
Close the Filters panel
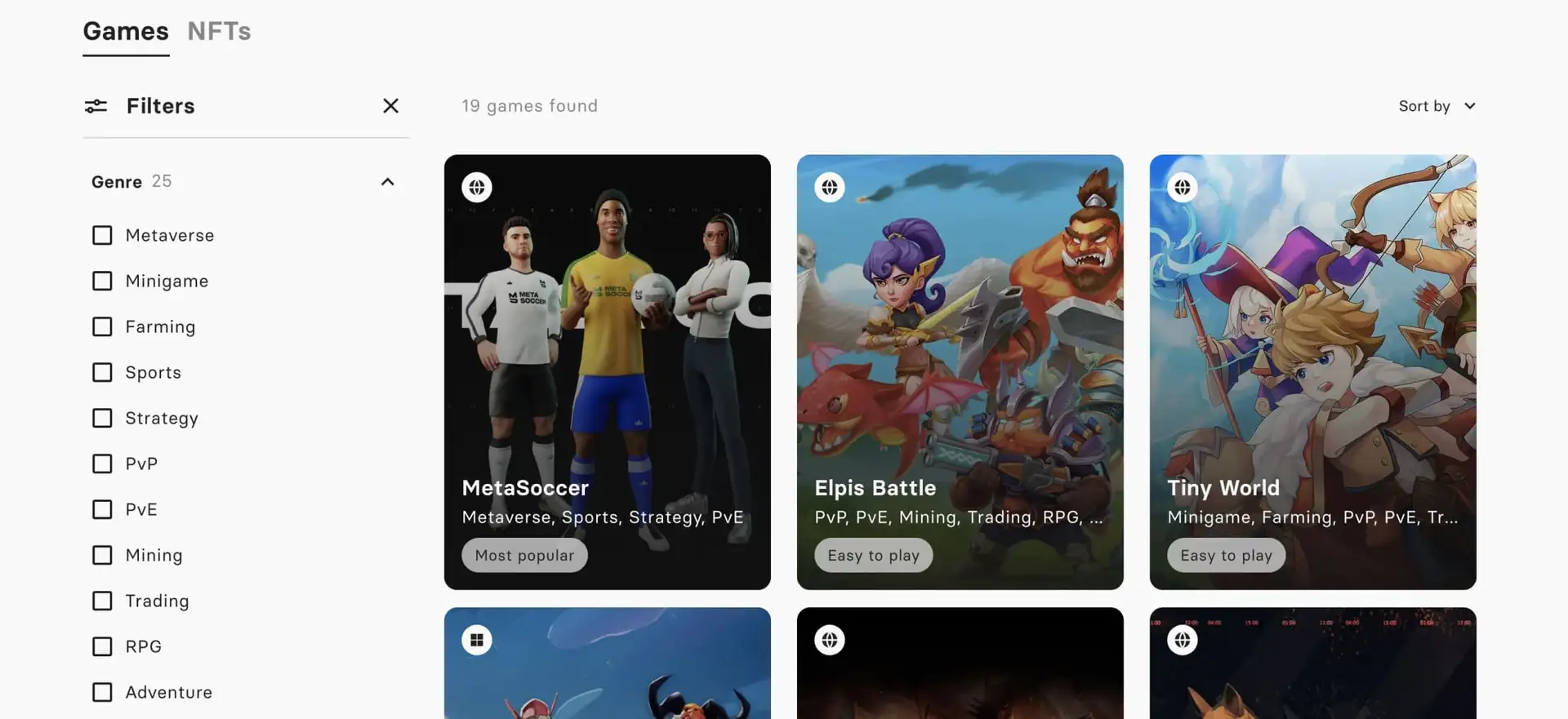[390, 106]
